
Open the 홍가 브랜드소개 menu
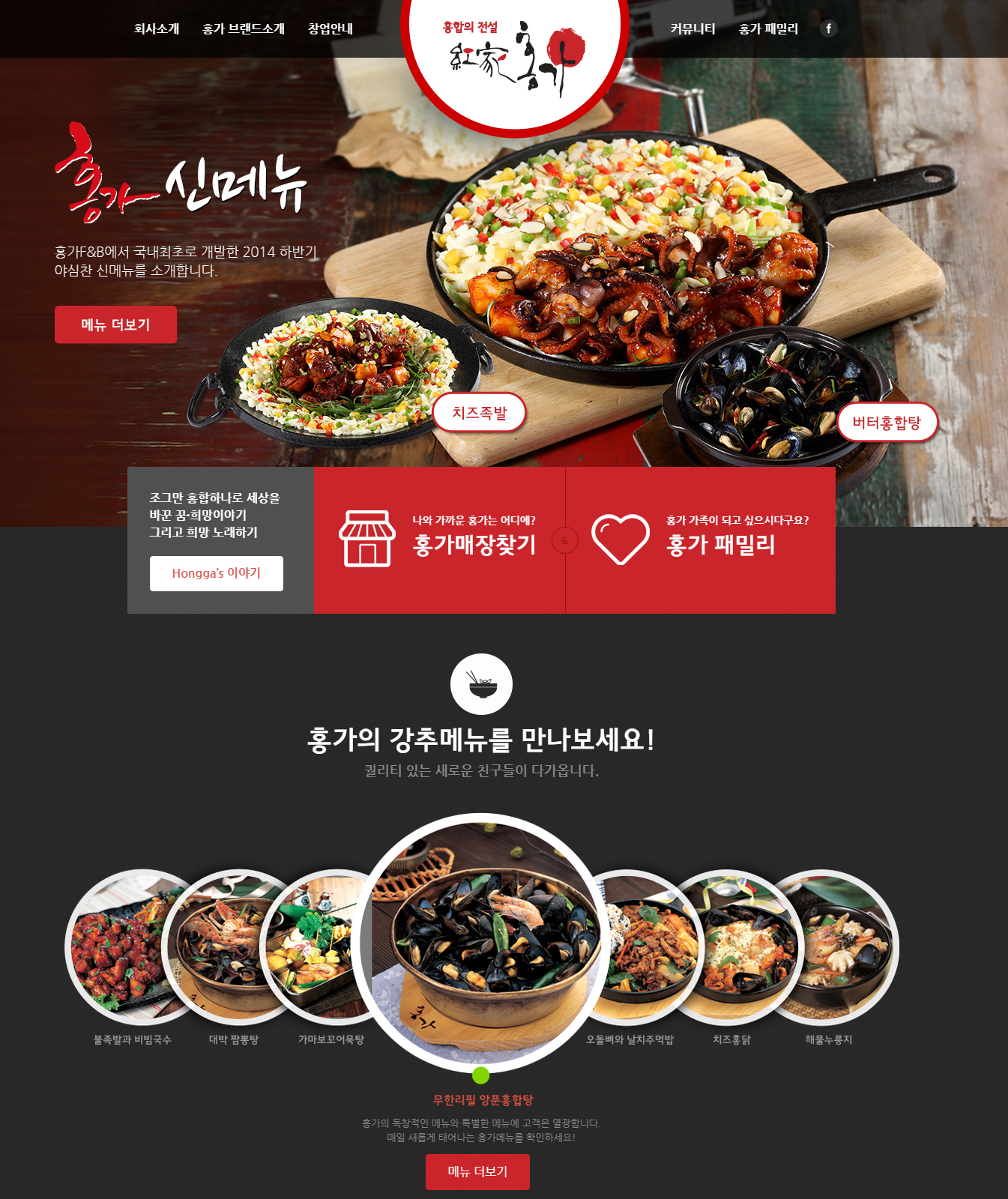click(x=244, y=28)
